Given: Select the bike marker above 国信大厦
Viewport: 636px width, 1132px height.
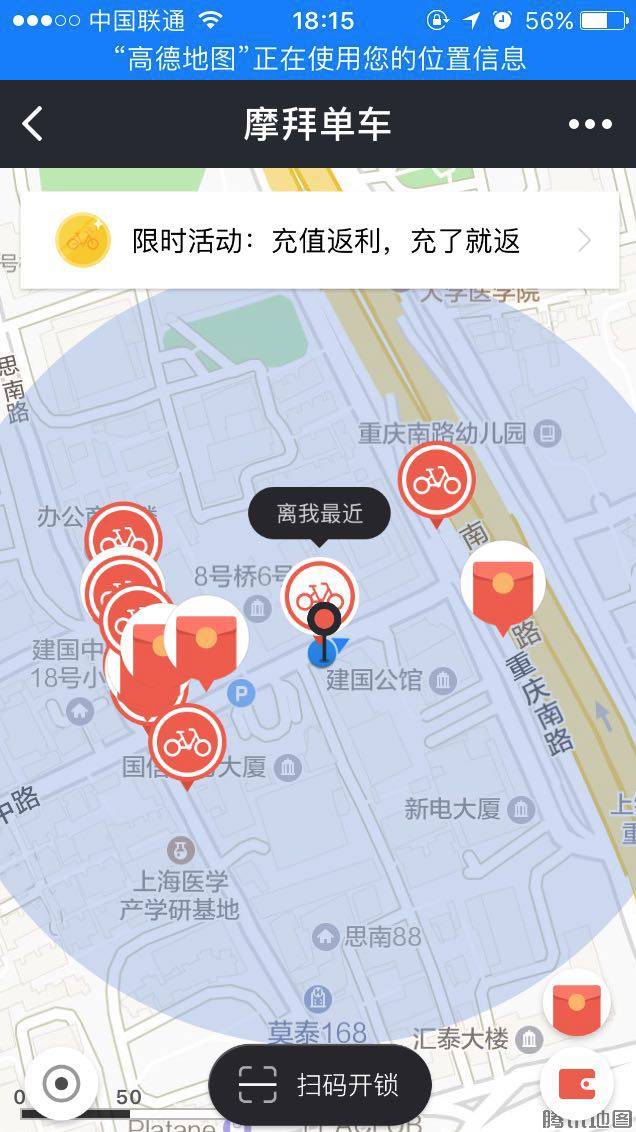Looking at the screenshot, I should (x=187, y=742).
